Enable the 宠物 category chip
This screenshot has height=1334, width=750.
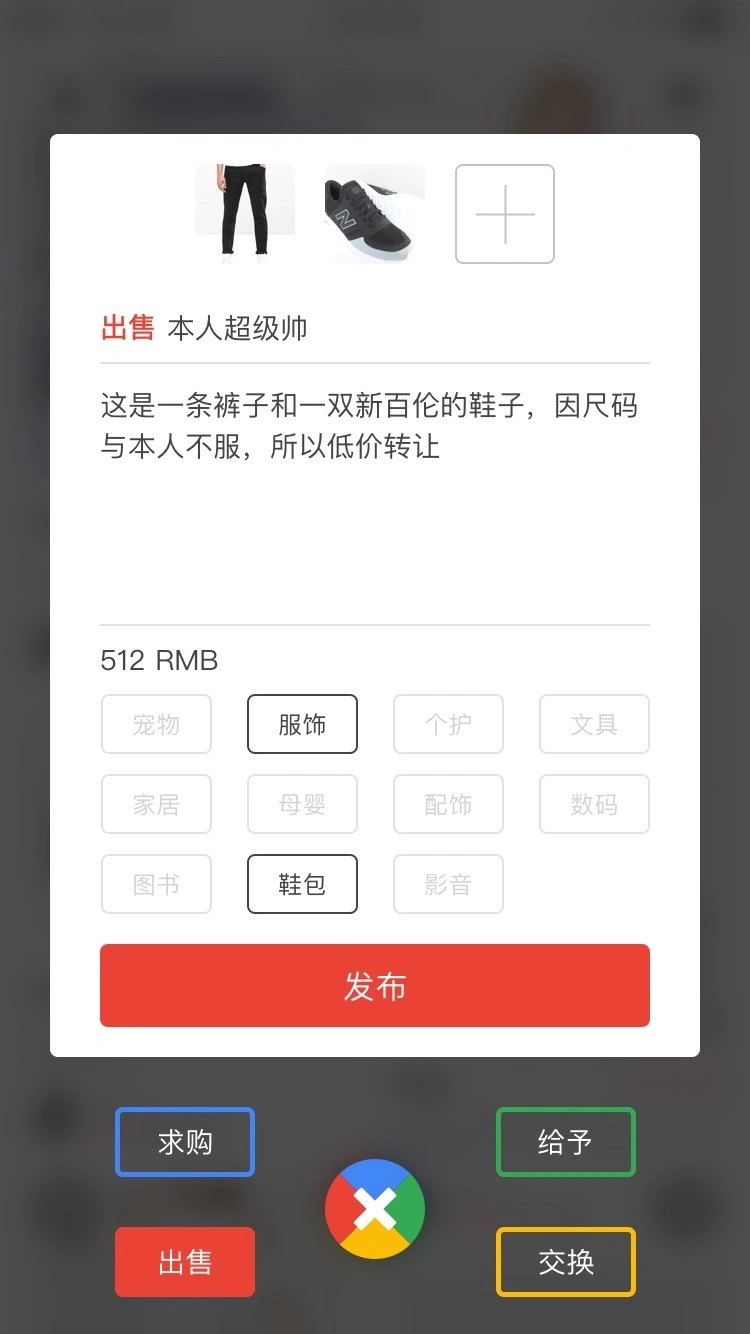[x=156, y=724]
